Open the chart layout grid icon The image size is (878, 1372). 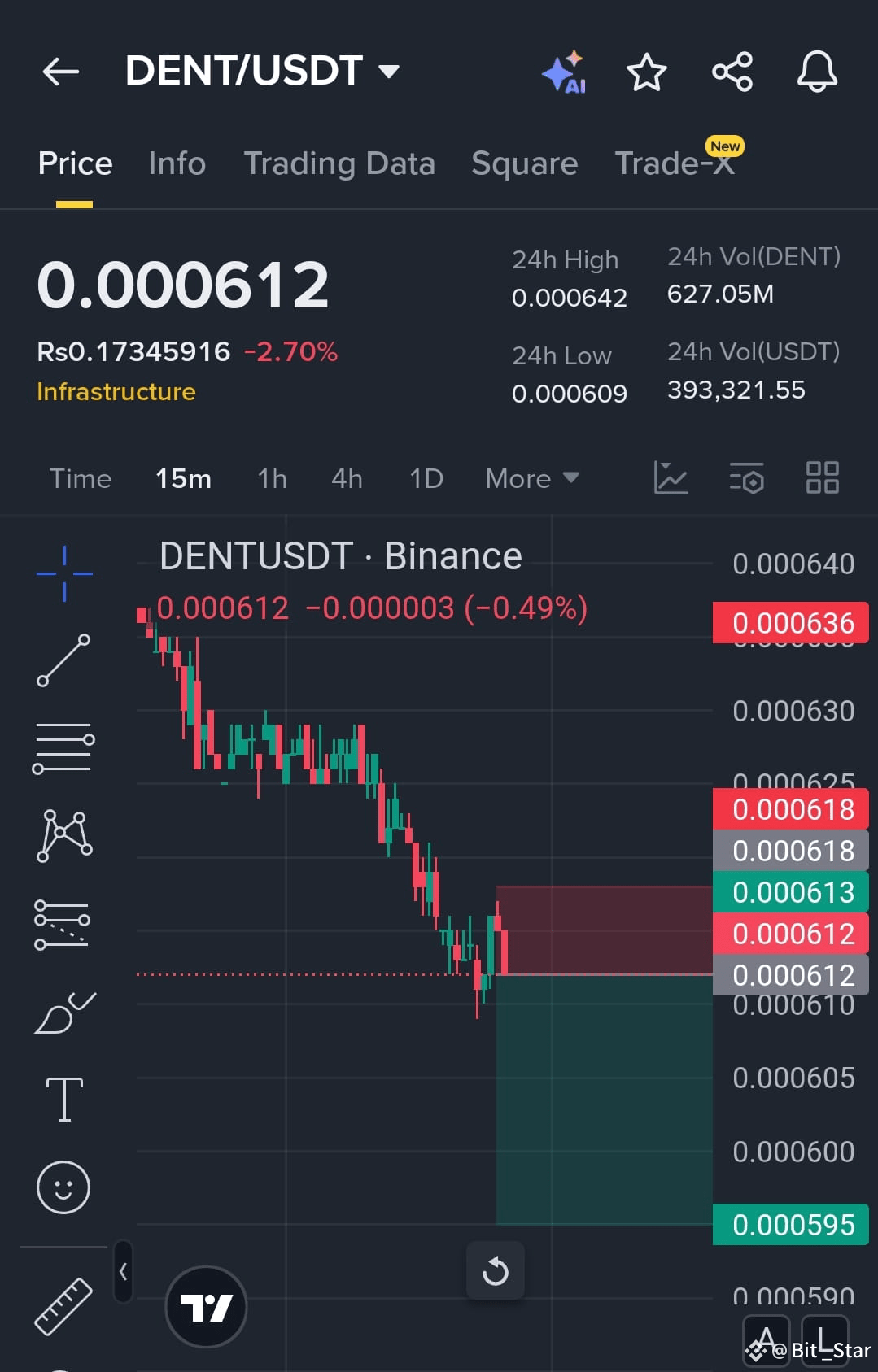click(822, 478)
